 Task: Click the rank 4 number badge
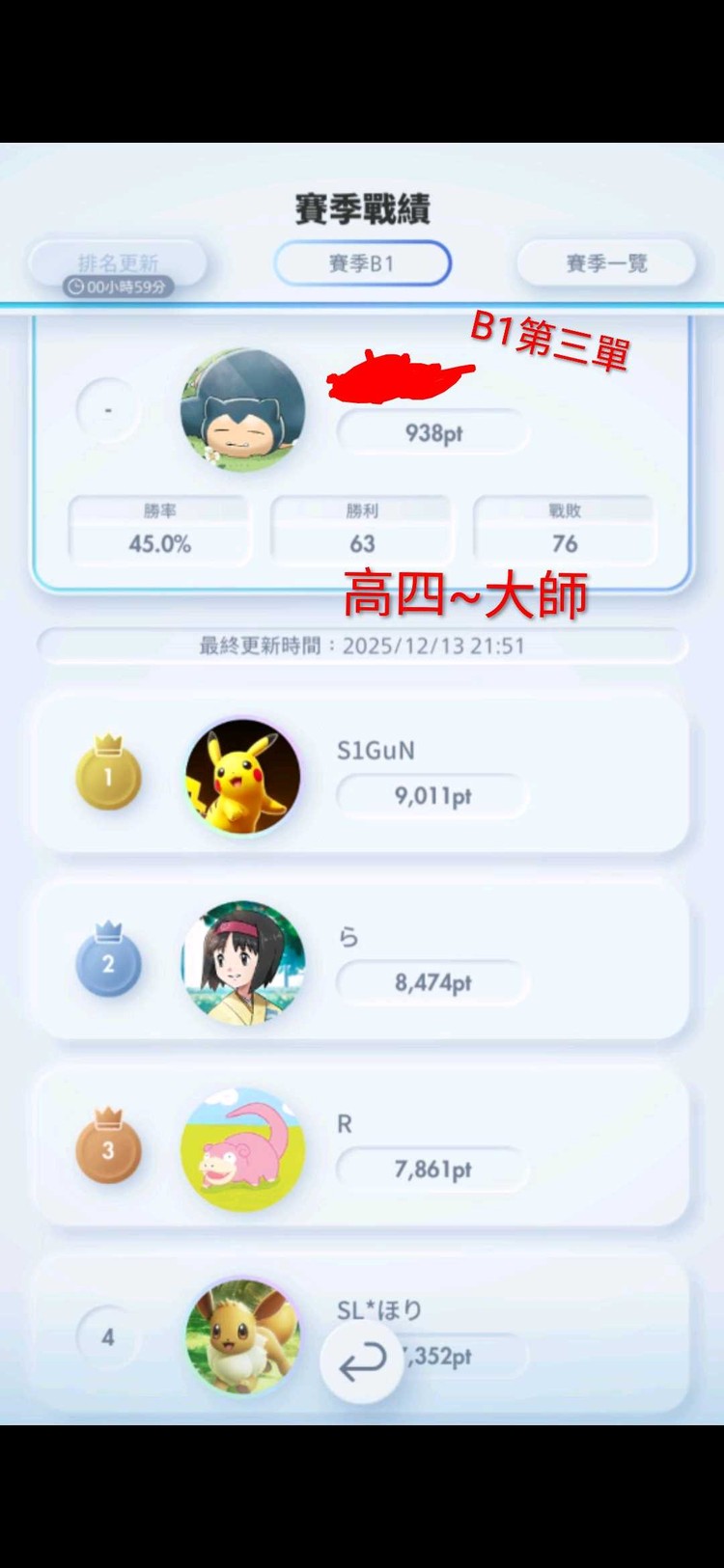click(x=108, y=1336)
